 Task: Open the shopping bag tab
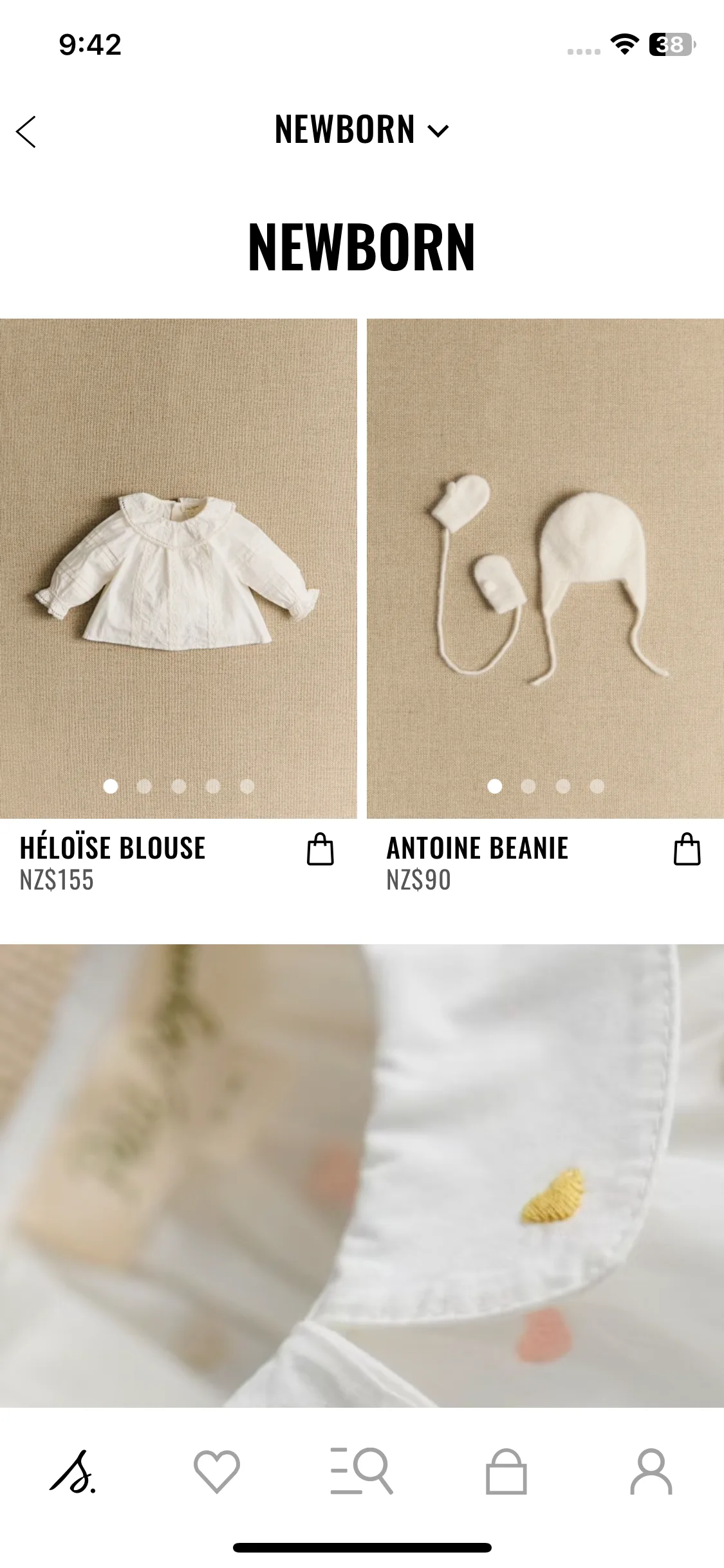506,1471
